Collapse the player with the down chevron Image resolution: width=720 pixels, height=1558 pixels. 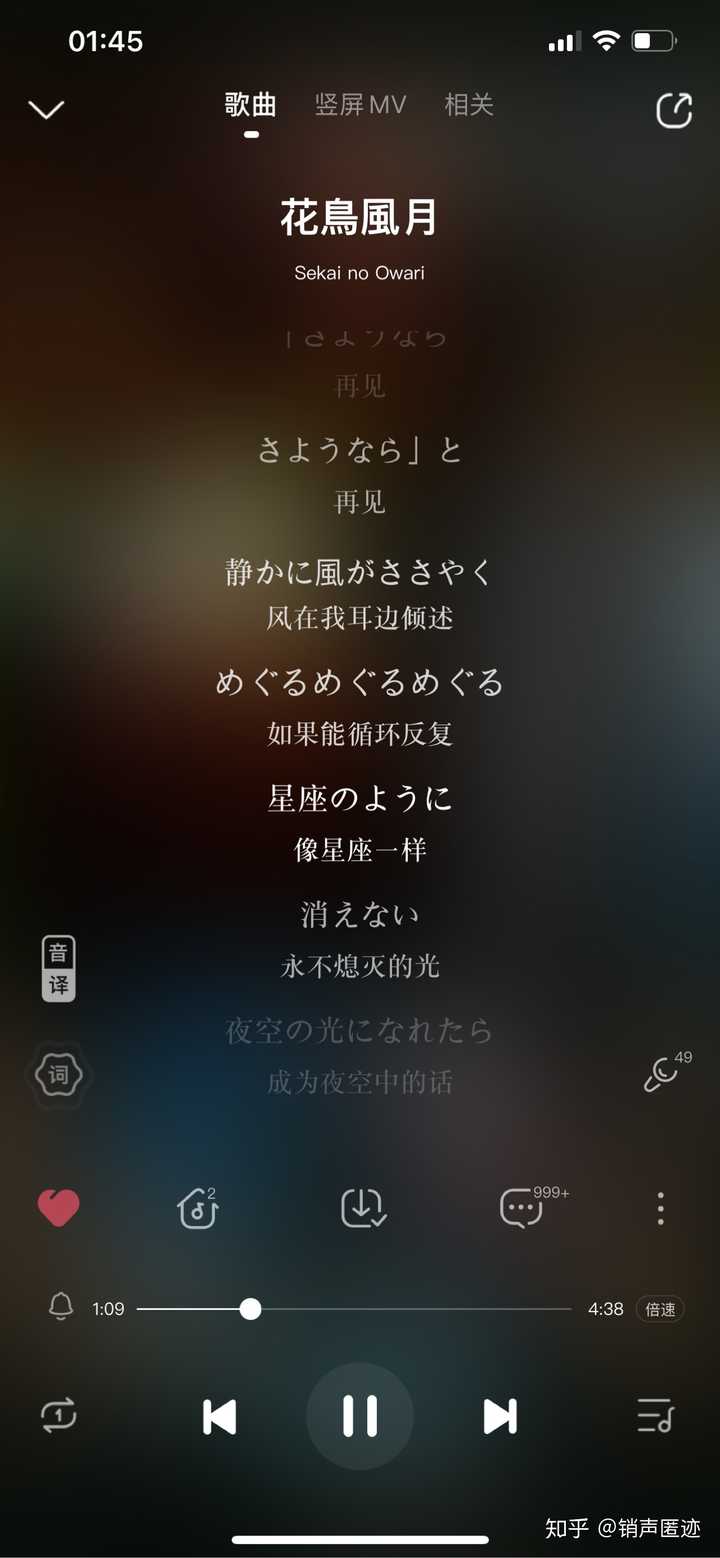coord(47,109)
